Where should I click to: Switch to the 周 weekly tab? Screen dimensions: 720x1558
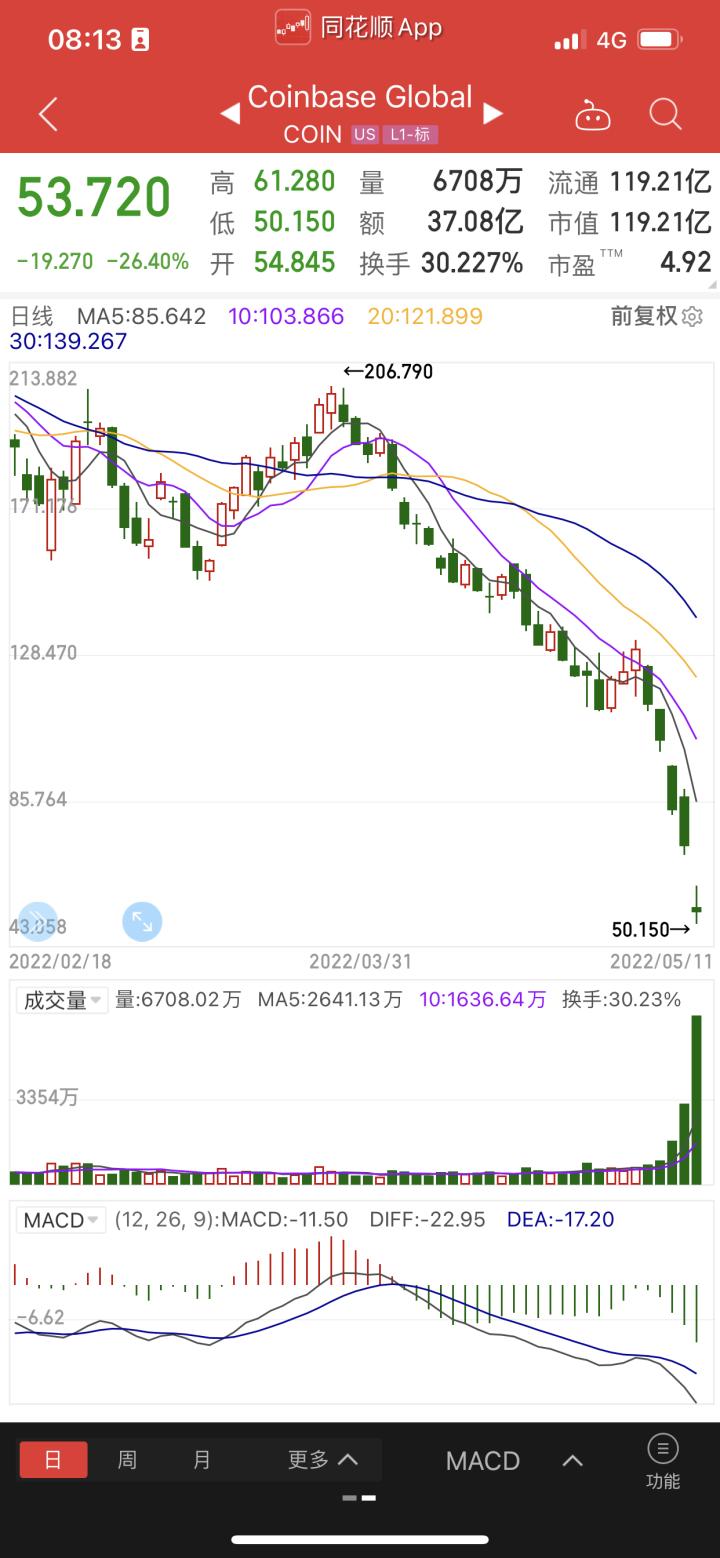[127, 1460]
